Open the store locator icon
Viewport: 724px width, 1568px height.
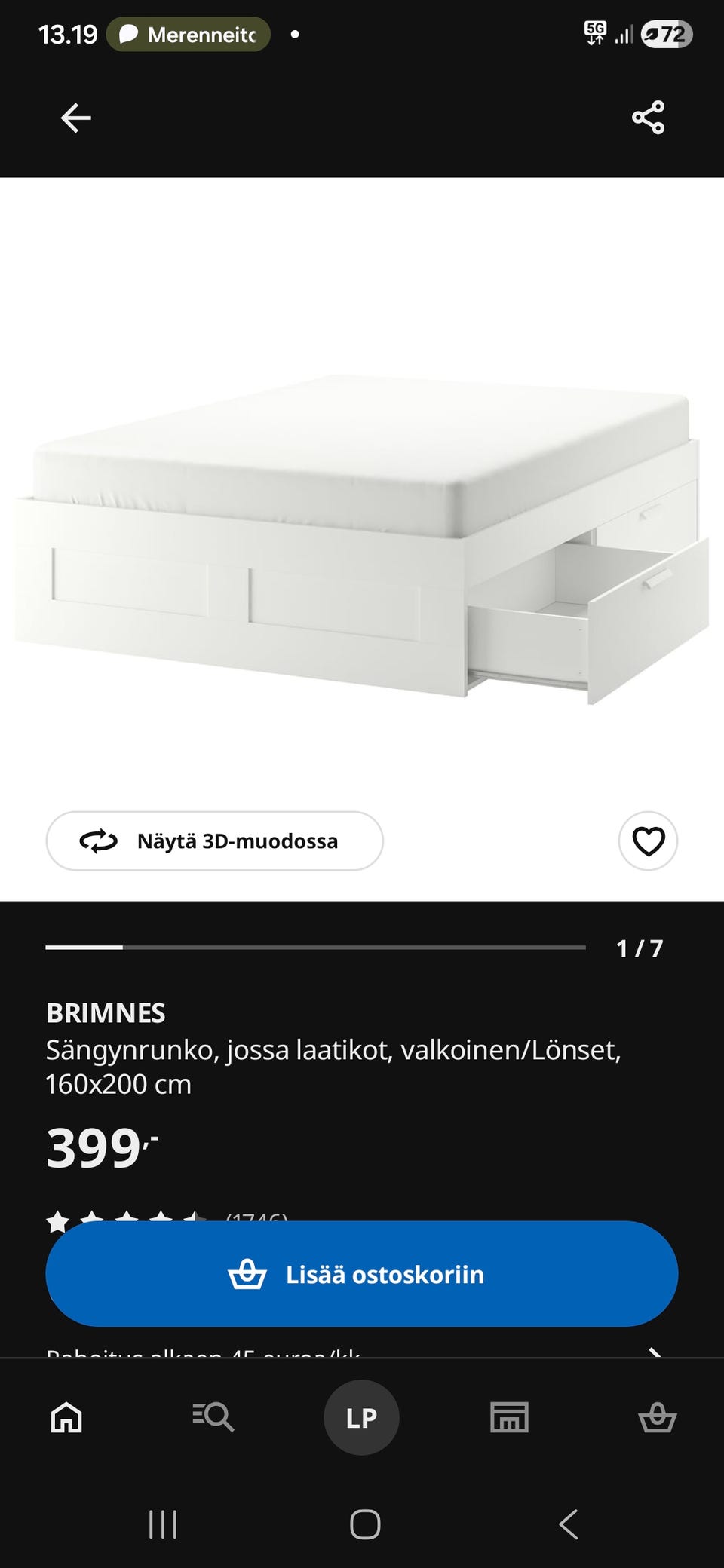click(509, 1417)
